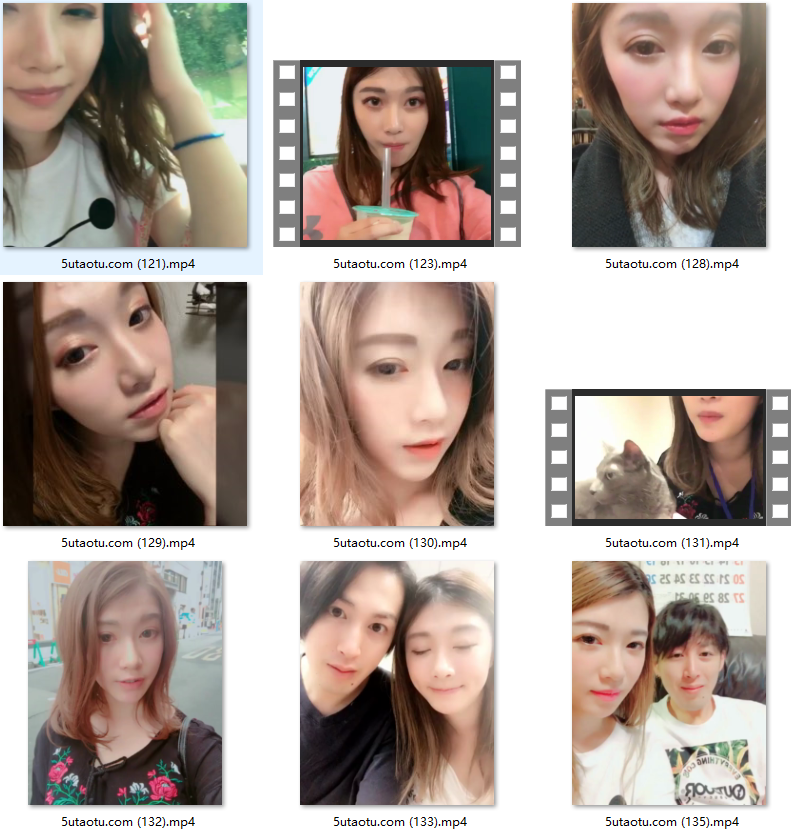The image size is (791, 832).
Task: Tap the file 5utaotu.com (128).mp4
Action: click(x=669, y=125)
